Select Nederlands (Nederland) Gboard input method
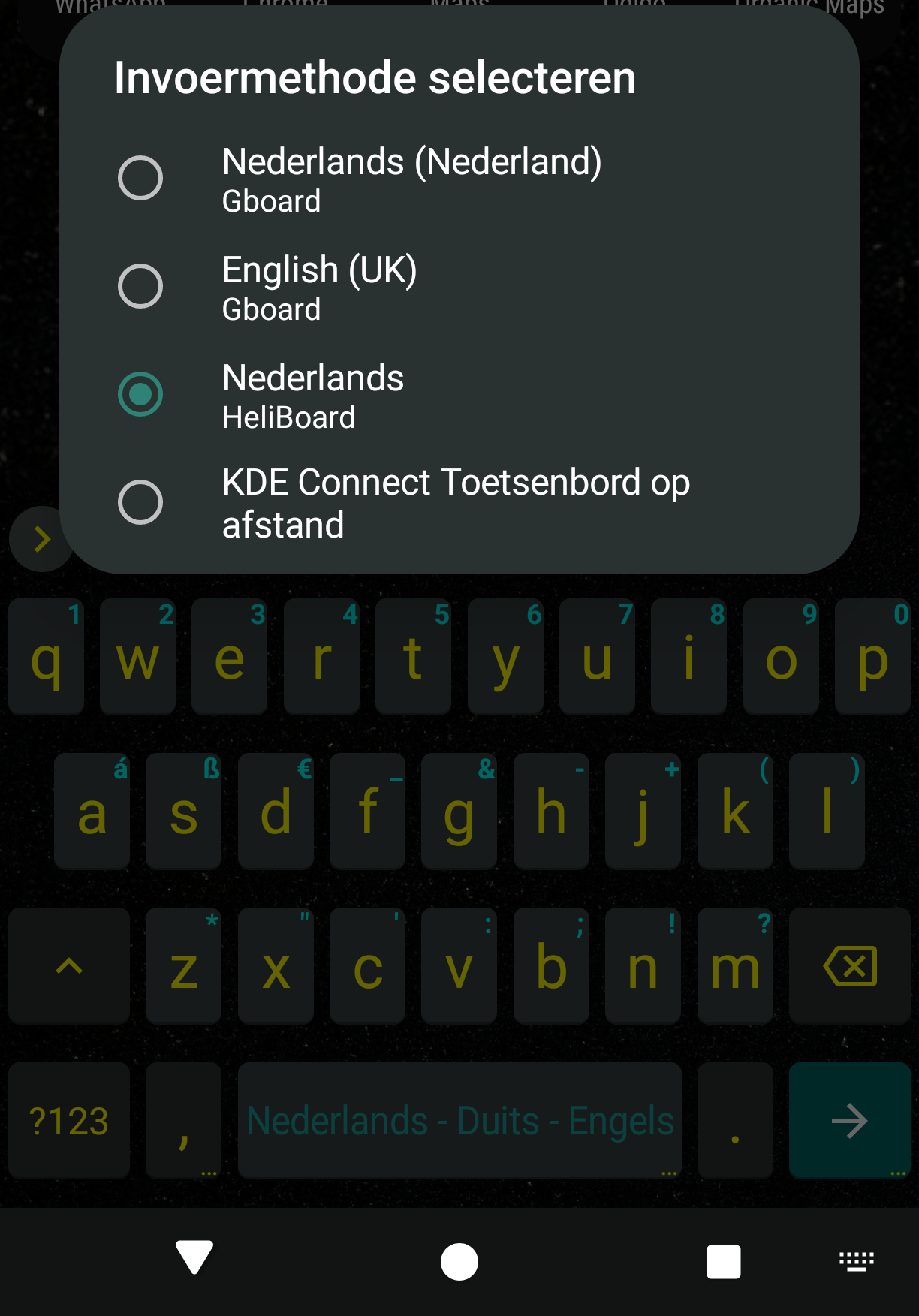The image size is (919, 1316). pos(411,179)
